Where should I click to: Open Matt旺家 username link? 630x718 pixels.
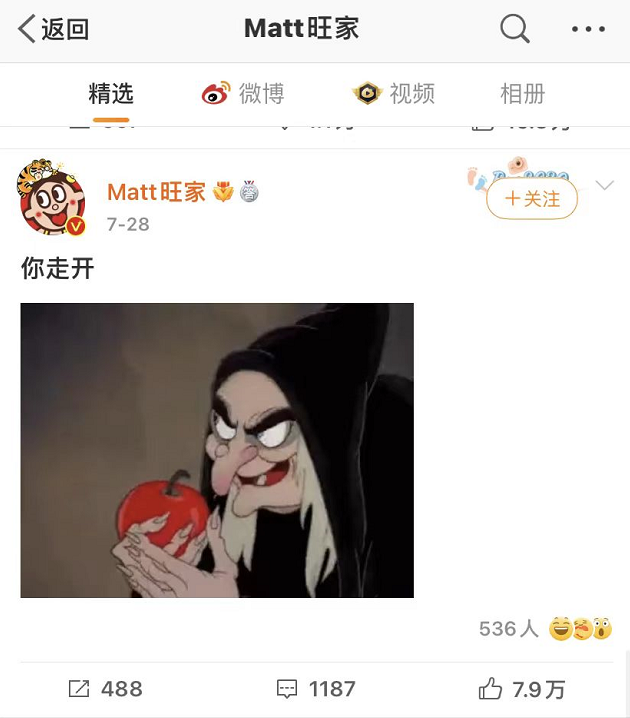(156, 191)
